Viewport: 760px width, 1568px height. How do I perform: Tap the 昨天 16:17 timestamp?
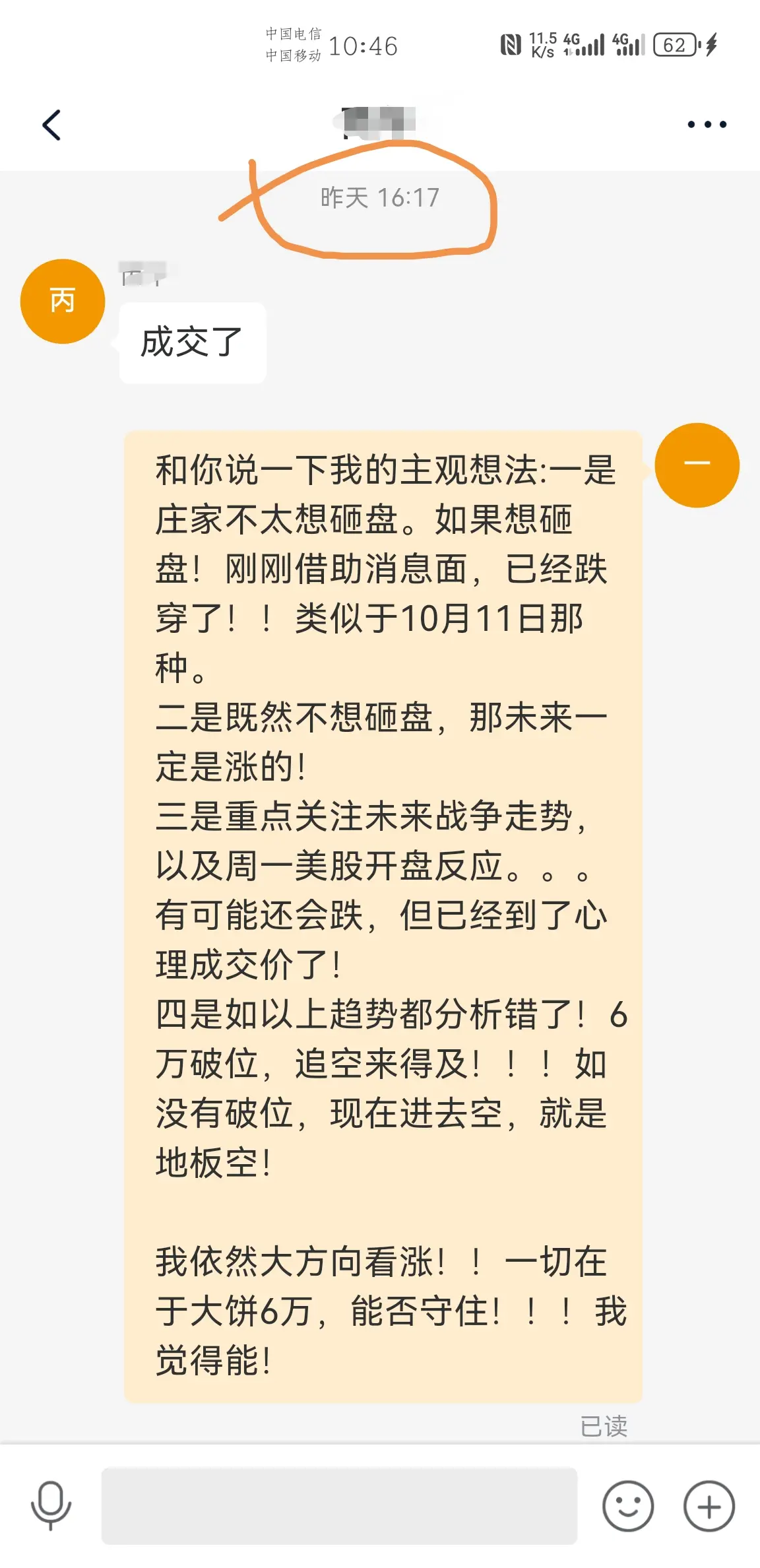point(379,197)
